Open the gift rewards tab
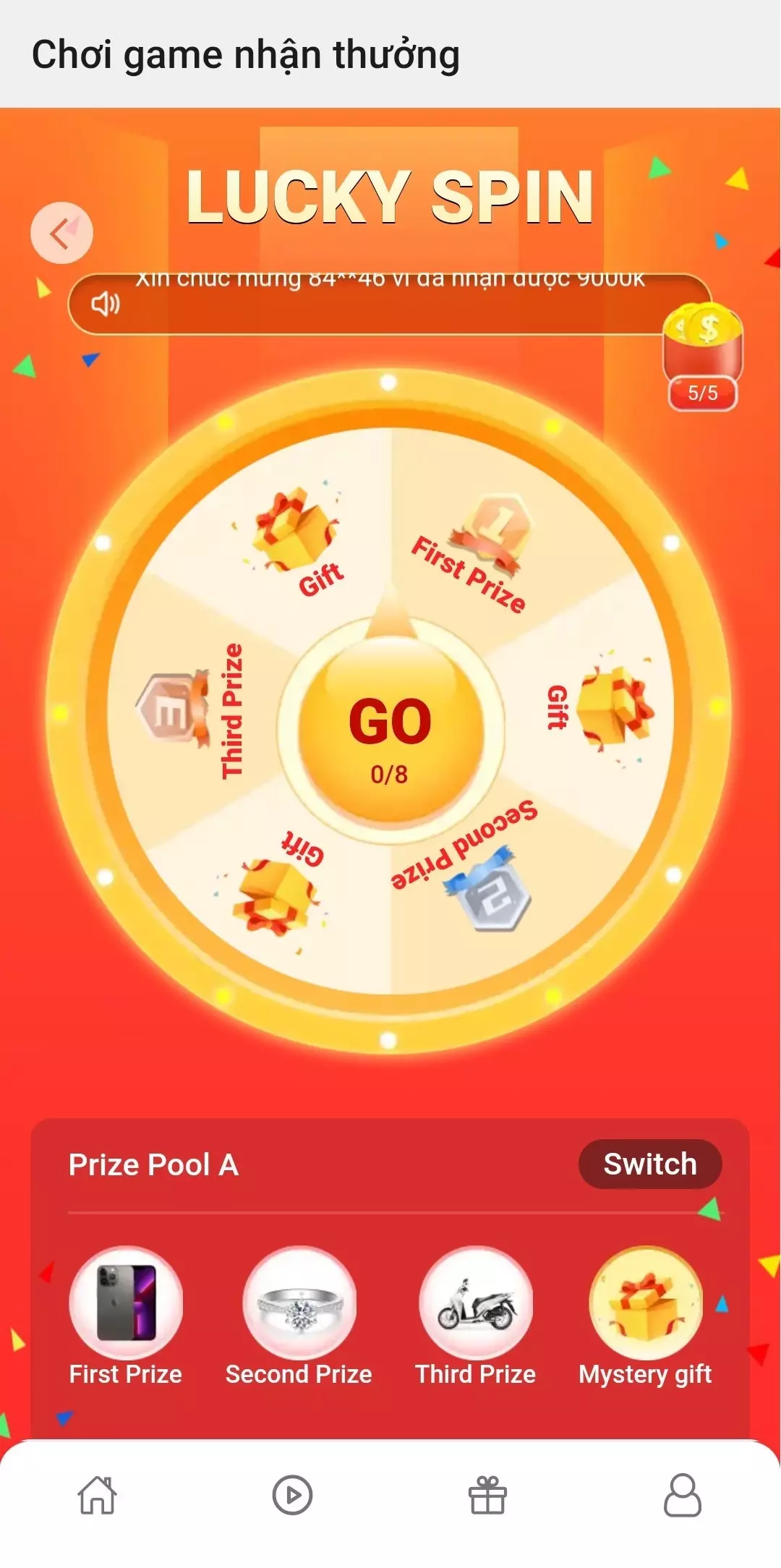The height and width of the screenshot is (1568, 781). [488, 1494]
